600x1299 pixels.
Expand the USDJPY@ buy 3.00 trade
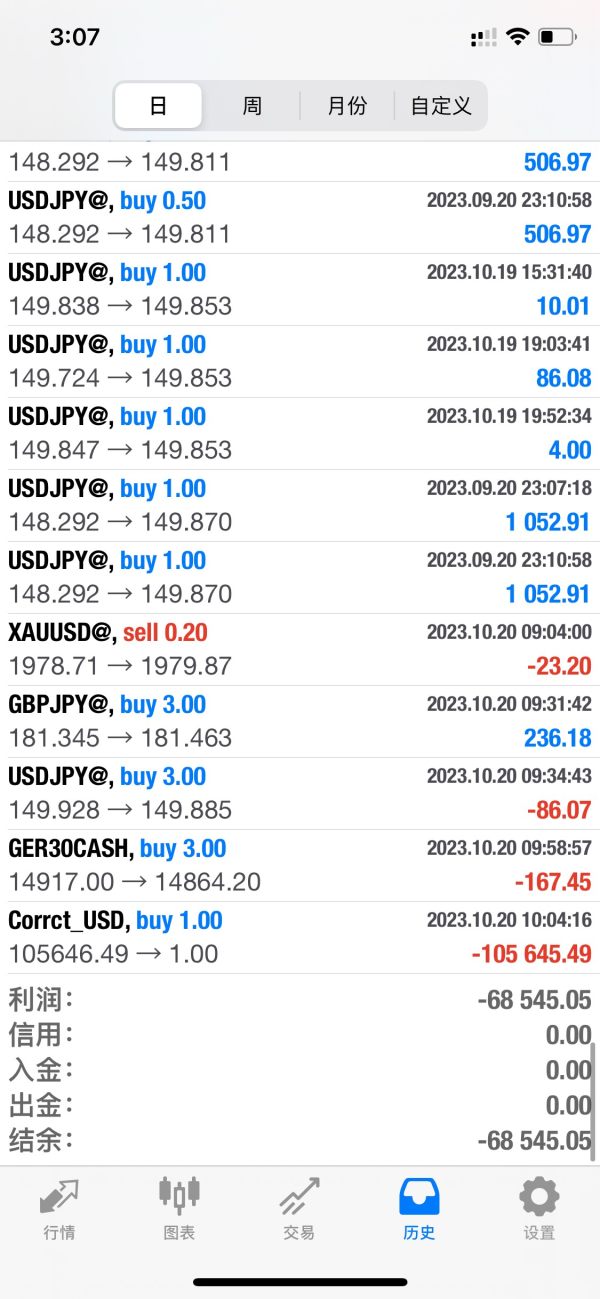click(x=300, y=793)
